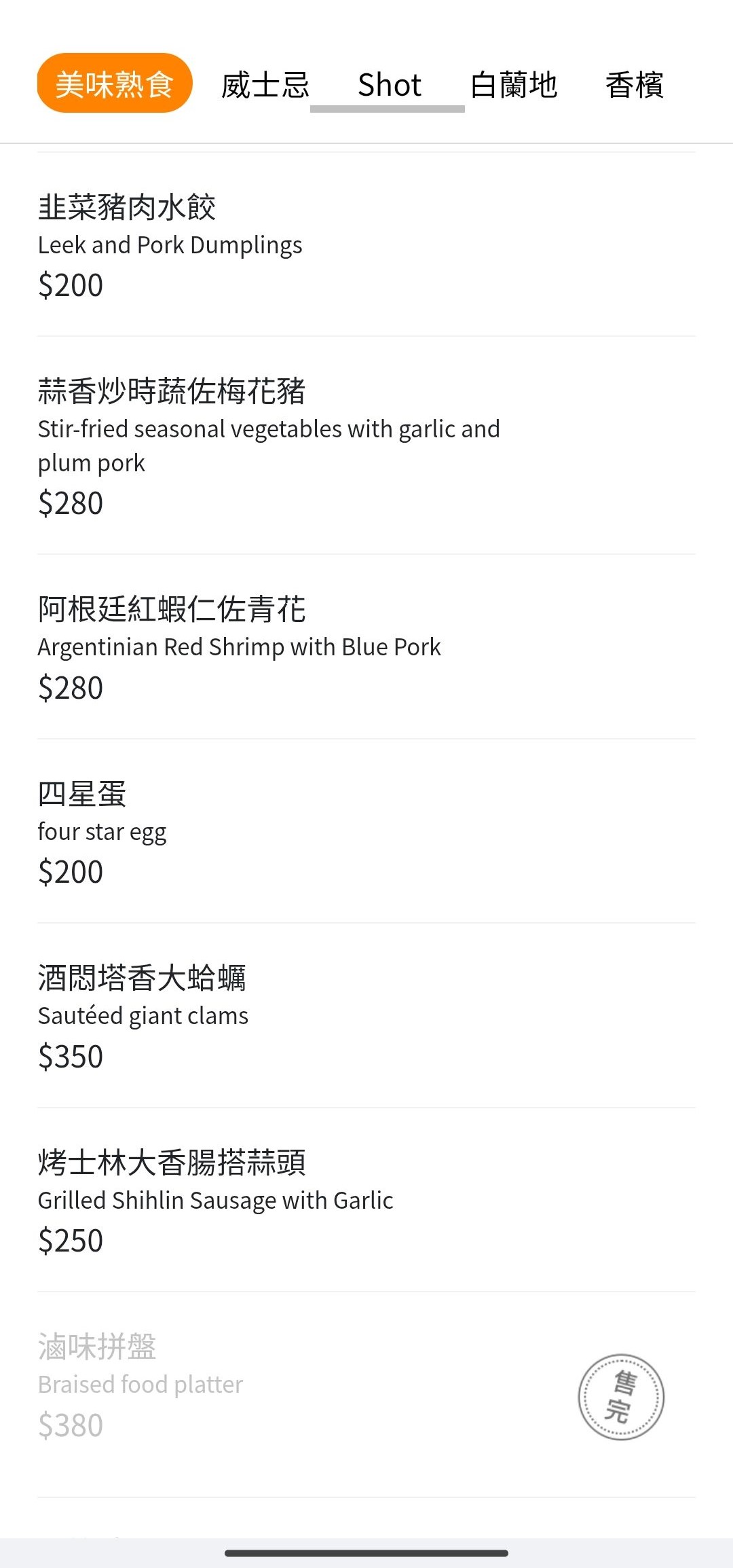733x1568 pixels.
Task: Click the $280 price of shrimp dish
Action: tap(70, 687)
